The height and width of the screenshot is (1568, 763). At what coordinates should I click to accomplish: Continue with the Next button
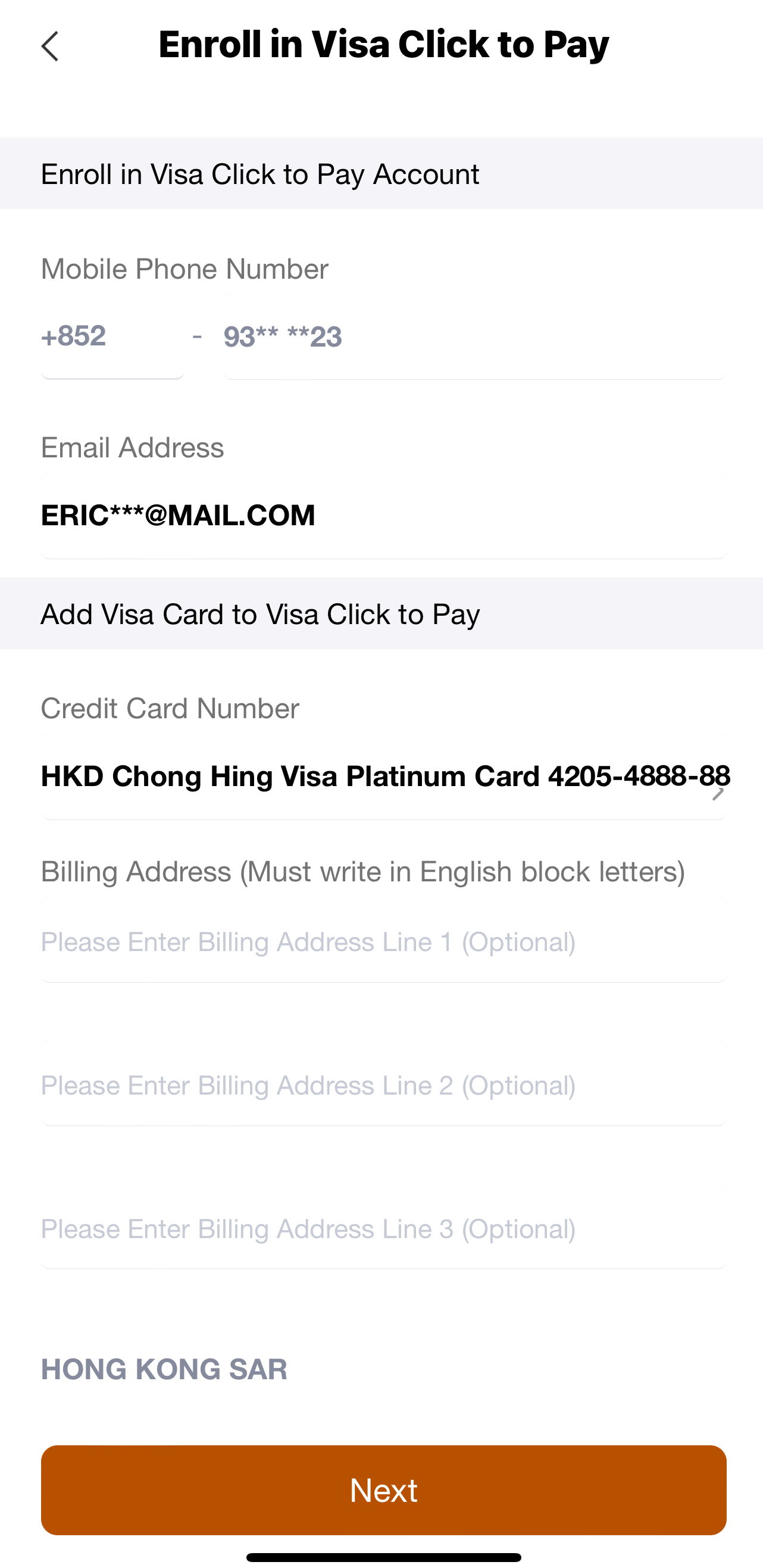[384, 1490]
